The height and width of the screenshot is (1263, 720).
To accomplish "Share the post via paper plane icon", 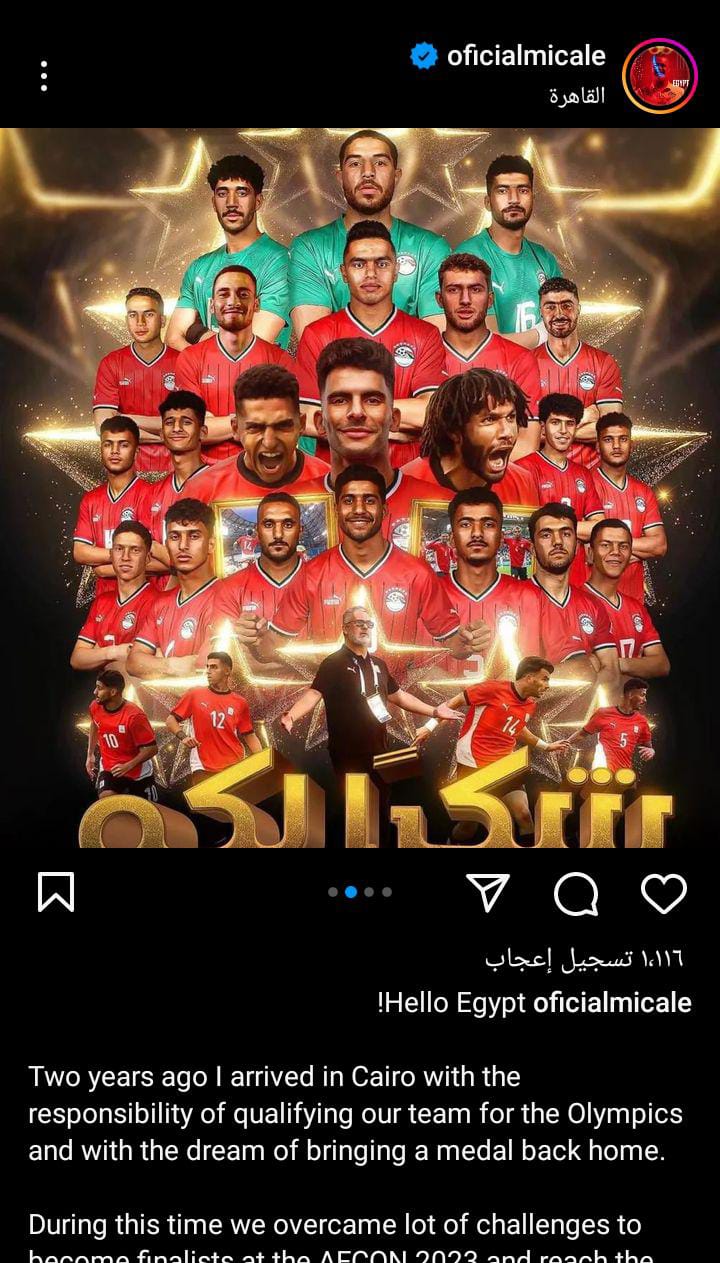I will (x=489, y=893).
